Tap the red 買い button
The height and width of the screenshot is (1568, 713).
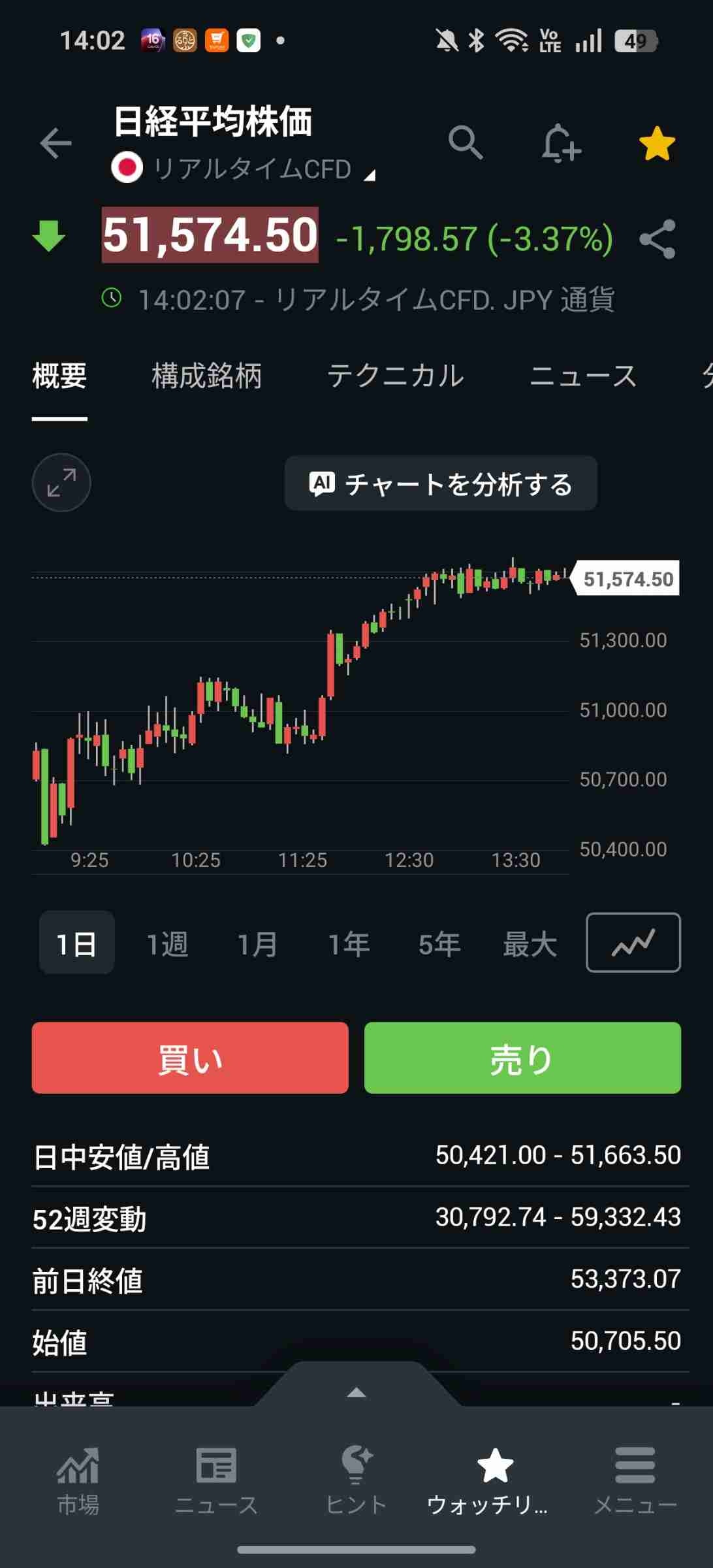[190, 1058]
